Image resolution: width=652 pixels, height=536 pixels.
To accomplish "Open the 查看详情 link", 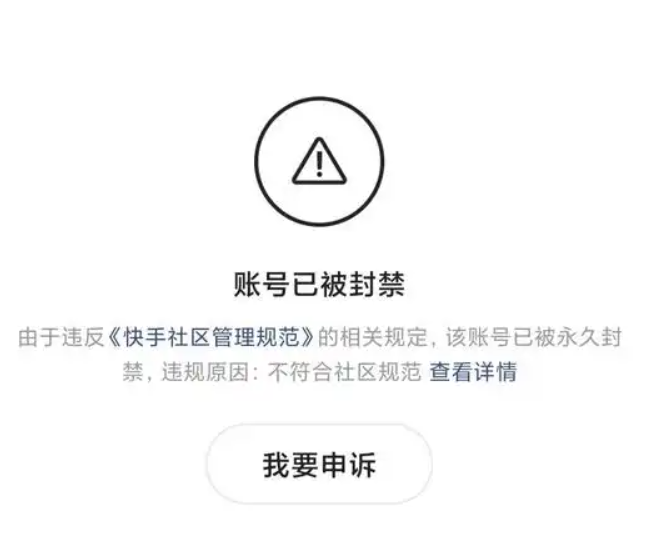I will click(x=473, y=373).
